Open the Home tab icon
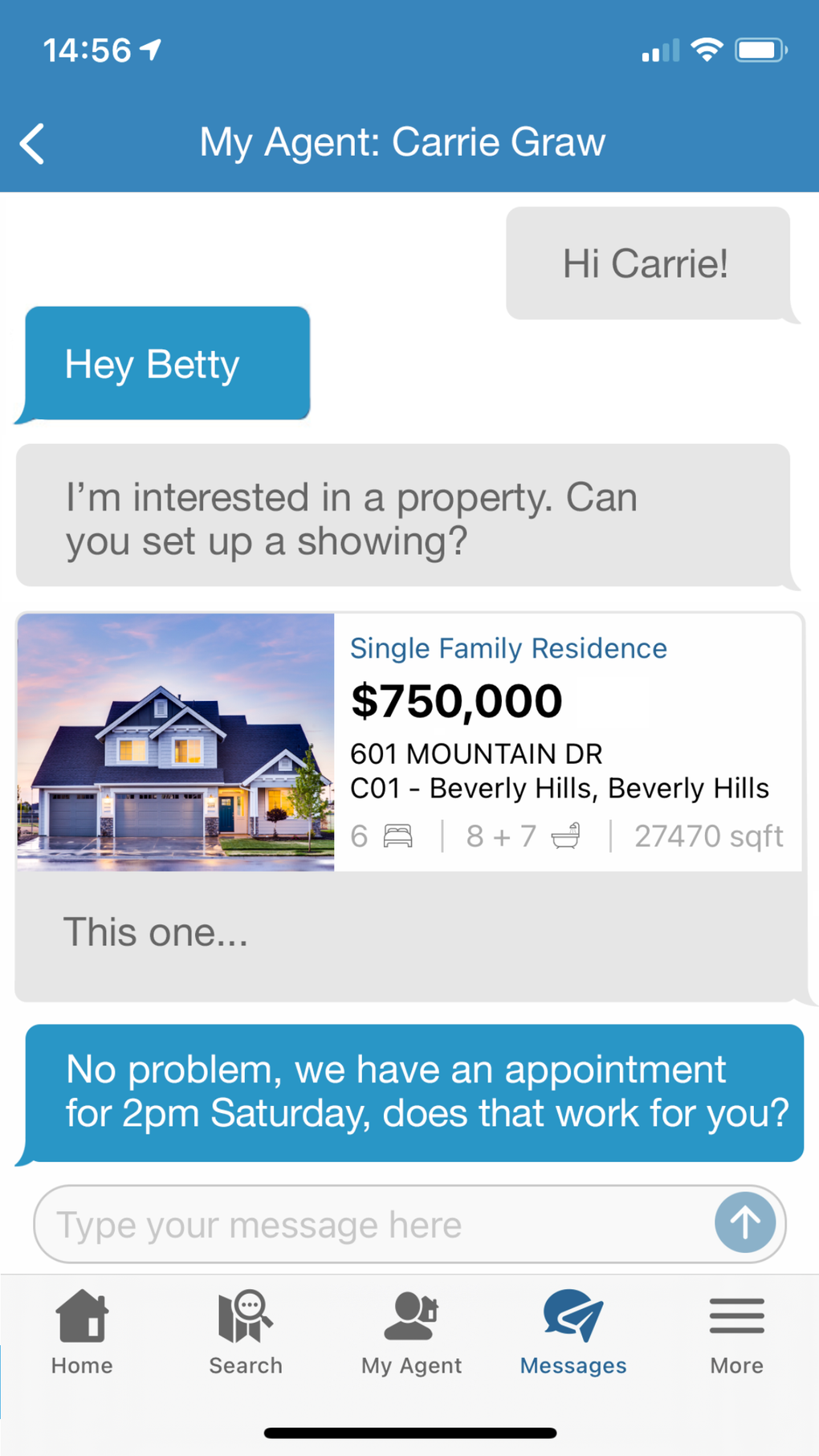This screenshot has height=1456, width=819. click(81, 1317)
